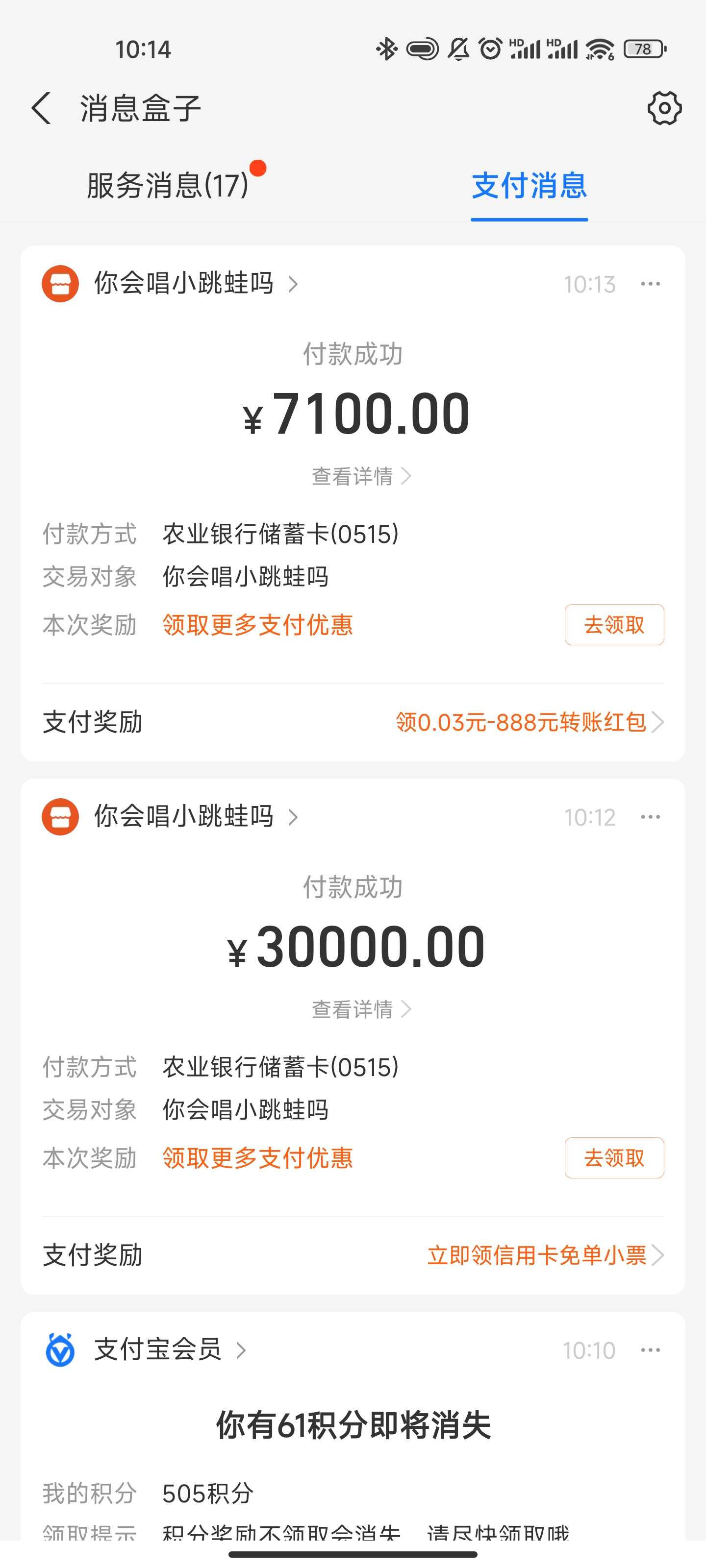Go back from 消息盒子
Image resolution: width=706 pixels, height=1568 pixels.
[x=41, y=108]
